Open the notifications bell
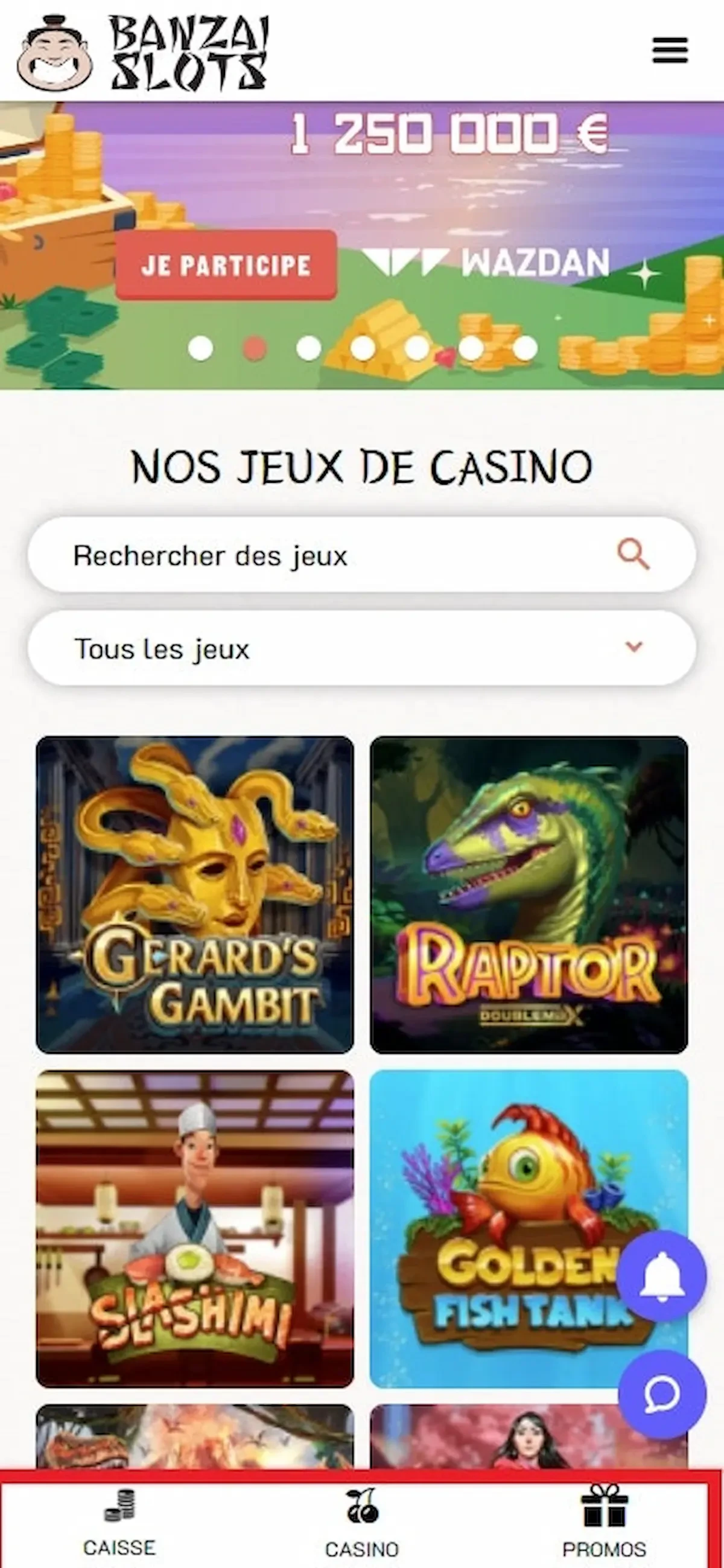Screen dimensions: 724x1568 pos(662,1276)
